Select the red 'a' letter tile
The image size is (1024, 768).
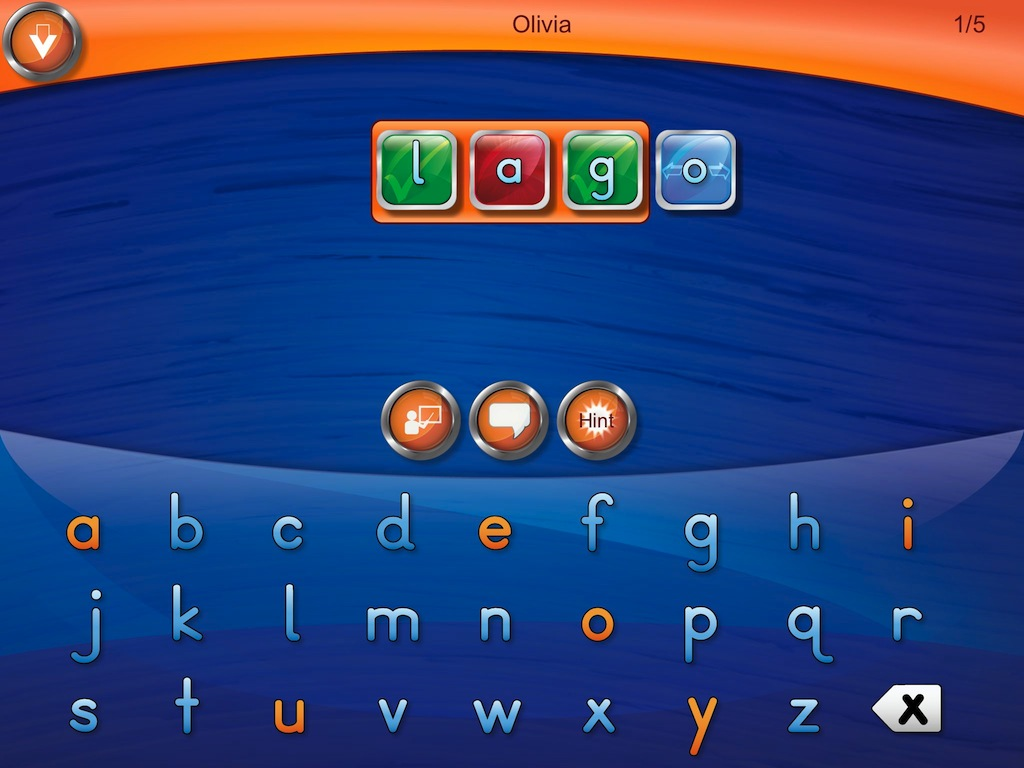[x=510, y=171]
